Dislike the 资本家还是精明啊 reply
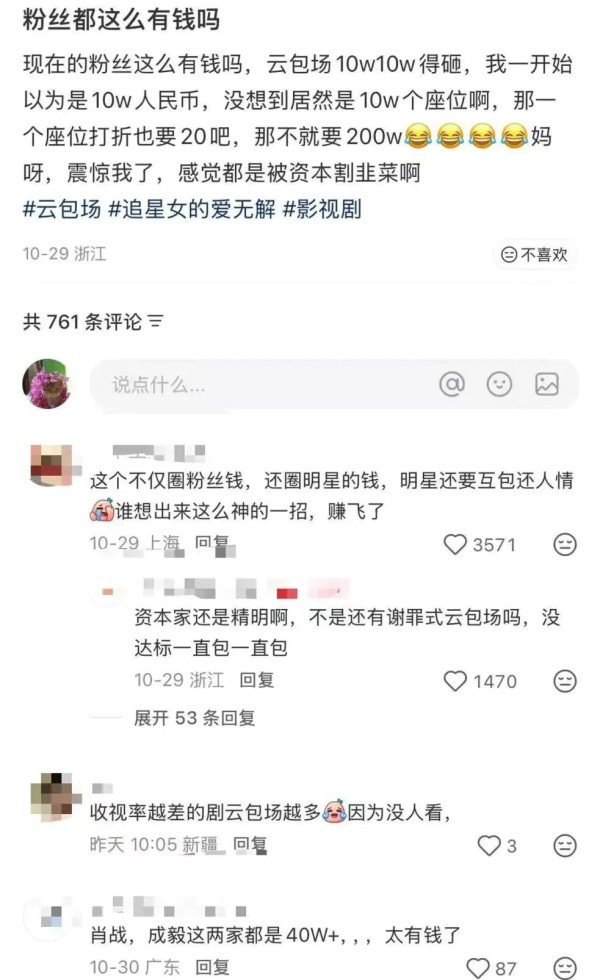 coord(565,681)
